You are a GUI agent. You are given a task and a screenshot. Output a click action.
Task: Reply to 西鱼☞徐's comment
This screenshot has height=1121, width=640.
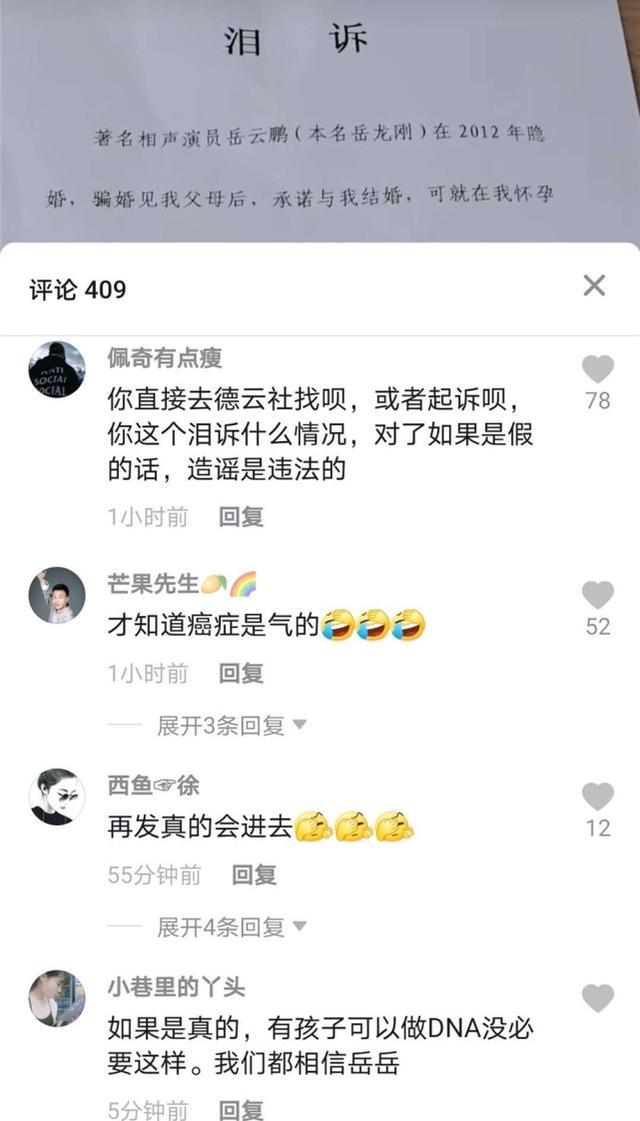254,874
